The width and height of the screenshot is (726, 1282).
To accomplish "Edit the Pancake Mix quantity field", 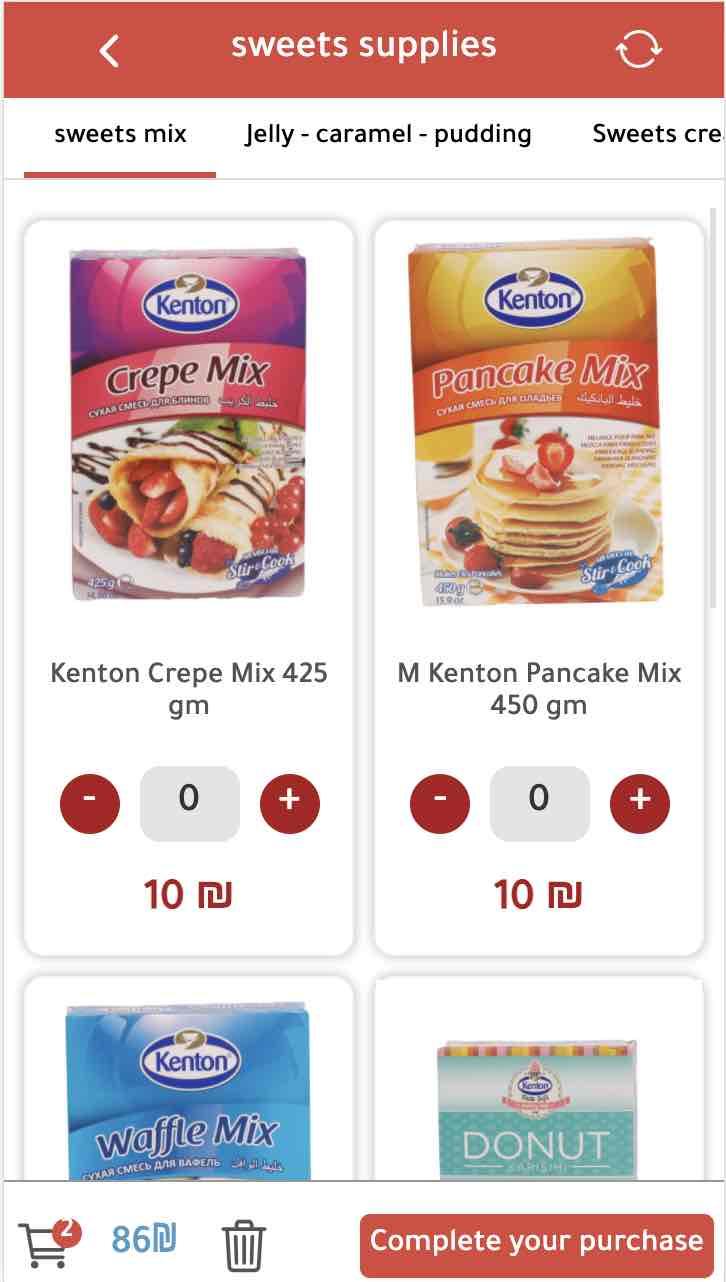I will pos(539,802).
